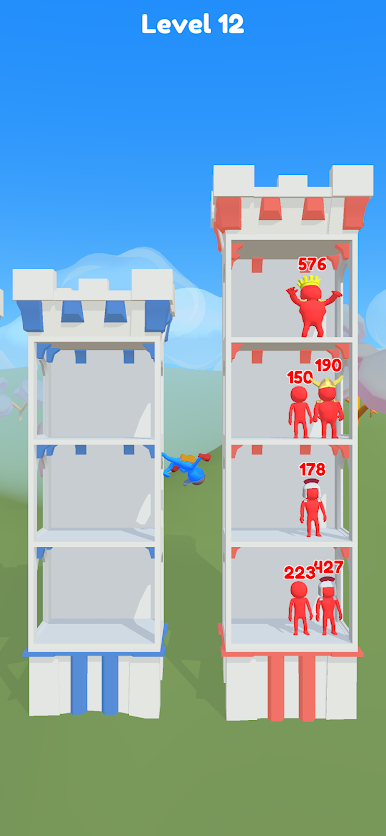Choose the top floor with the 576 crowned boss

tap(291, 290)
